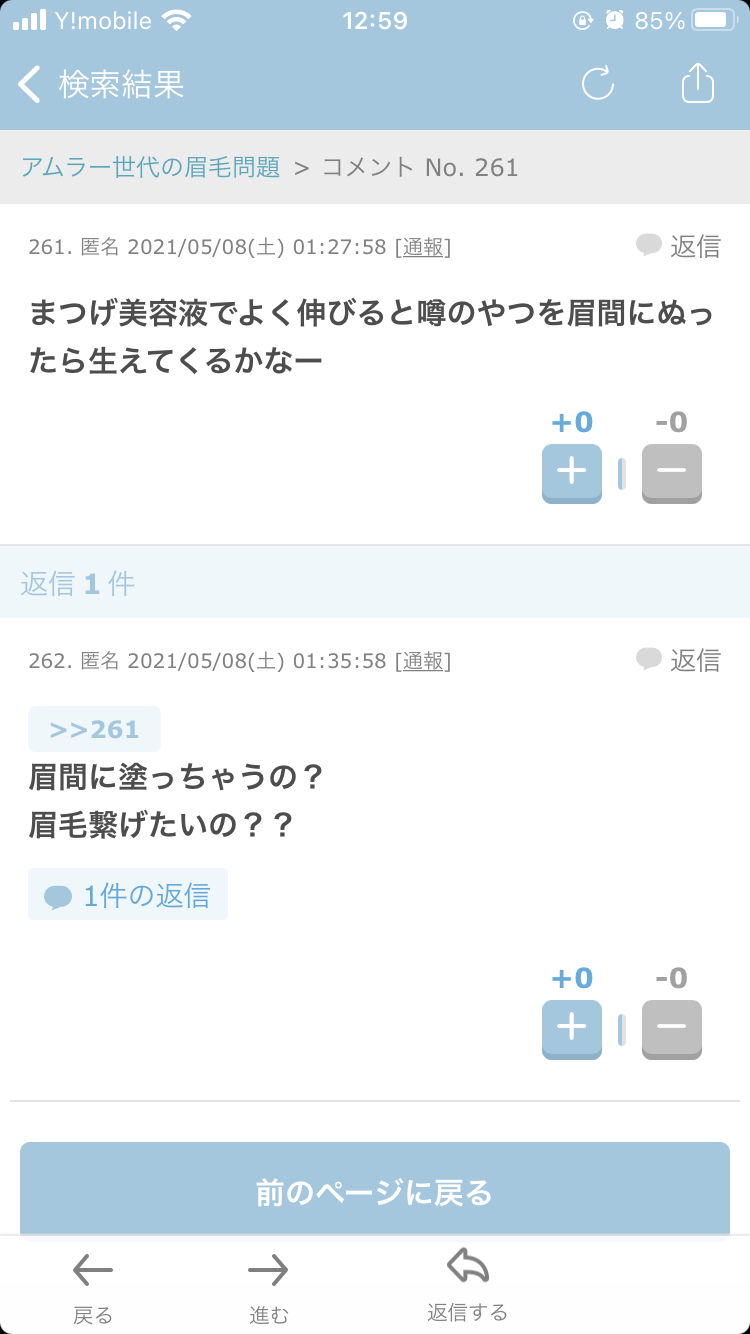Upvote comment 262 with plus button
The height and width of the screenshot is (1334, 750).
(x=572, y=1029)
